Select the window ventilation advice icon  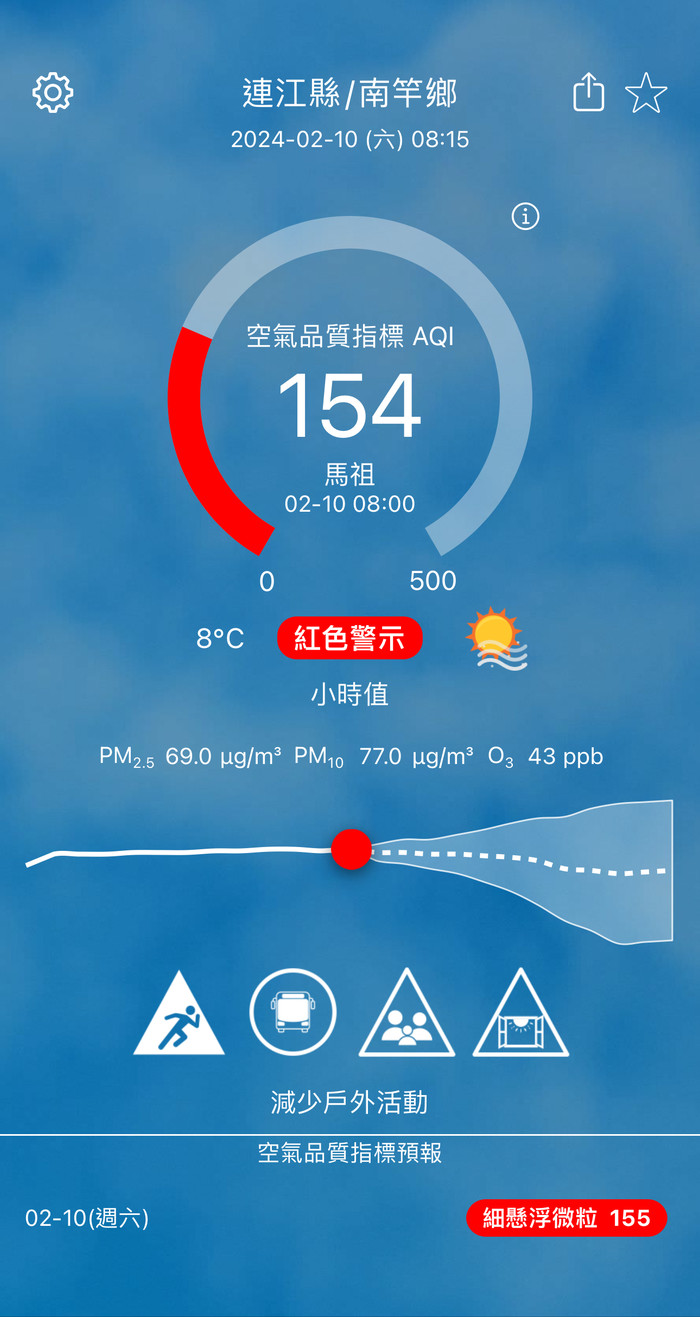(x=521, y=1015)
